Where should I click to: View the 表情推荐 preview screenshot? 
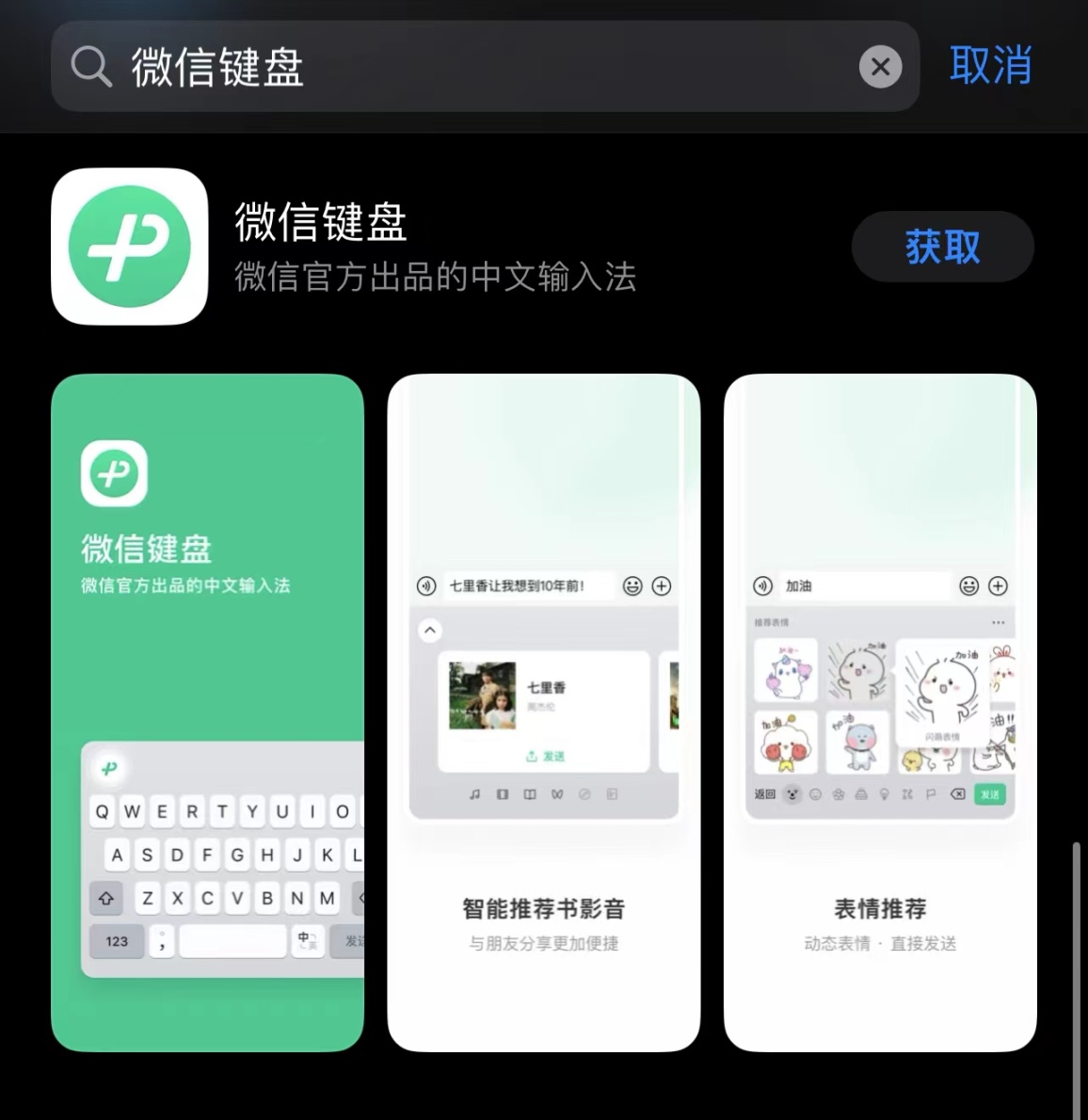[x=880, y=712]
